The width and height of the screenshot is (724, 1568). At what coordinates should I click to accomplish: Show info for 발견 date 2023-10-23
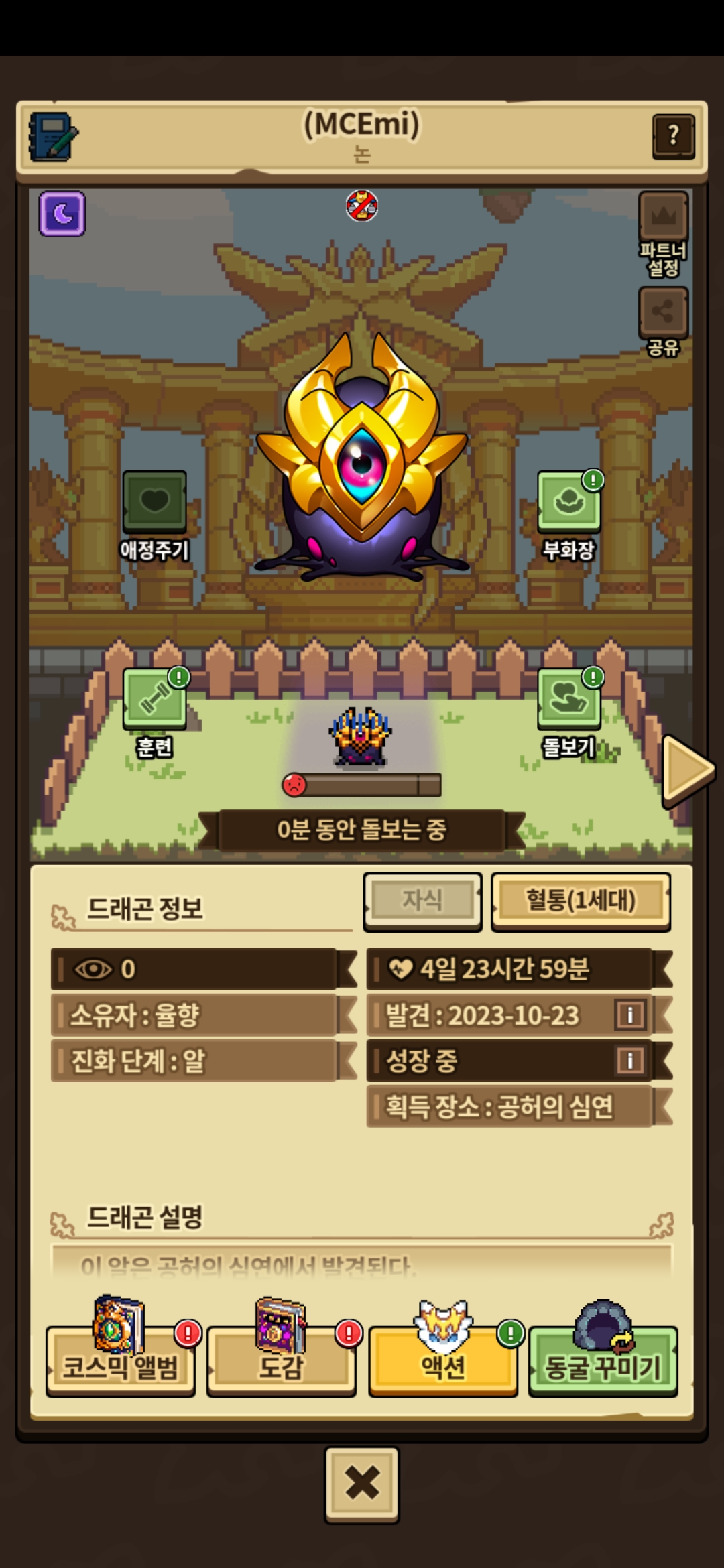(x=629, y=1015)
